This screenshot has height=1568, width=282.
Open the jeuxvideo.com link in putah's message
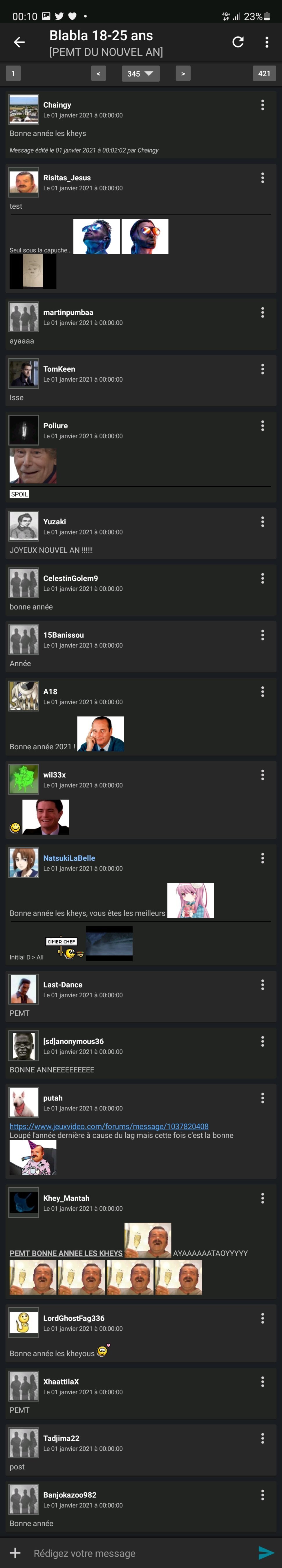click(109, 1127)
